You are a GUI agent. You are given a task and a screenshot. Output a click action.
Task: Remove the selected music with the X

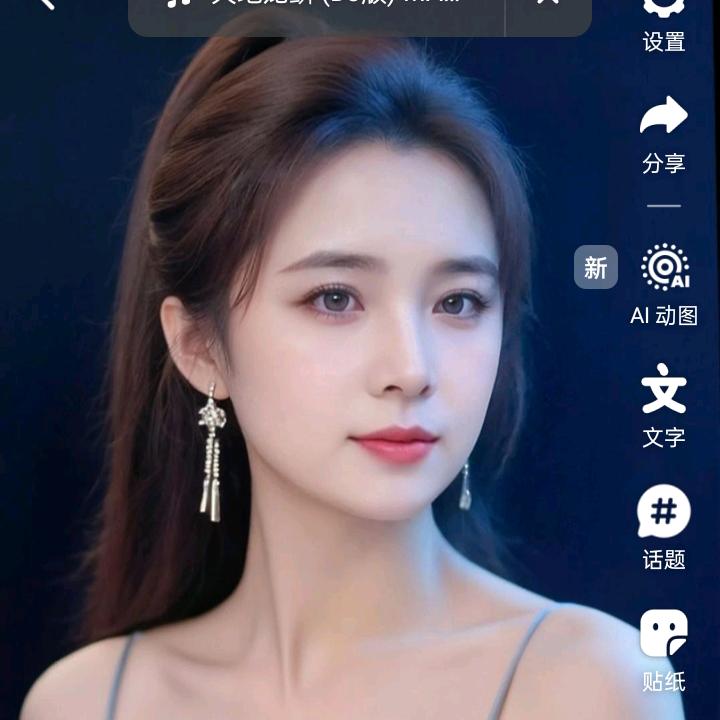[548, 5]
